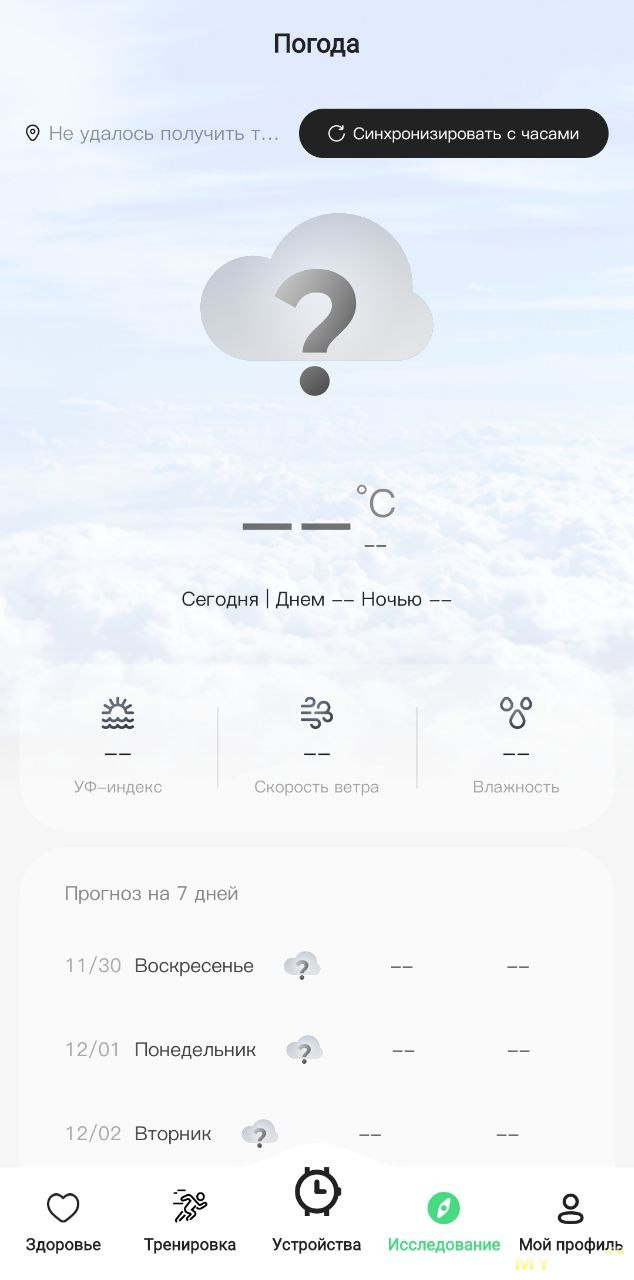Switch to the Здоровье tab

tap(63, 1221)
